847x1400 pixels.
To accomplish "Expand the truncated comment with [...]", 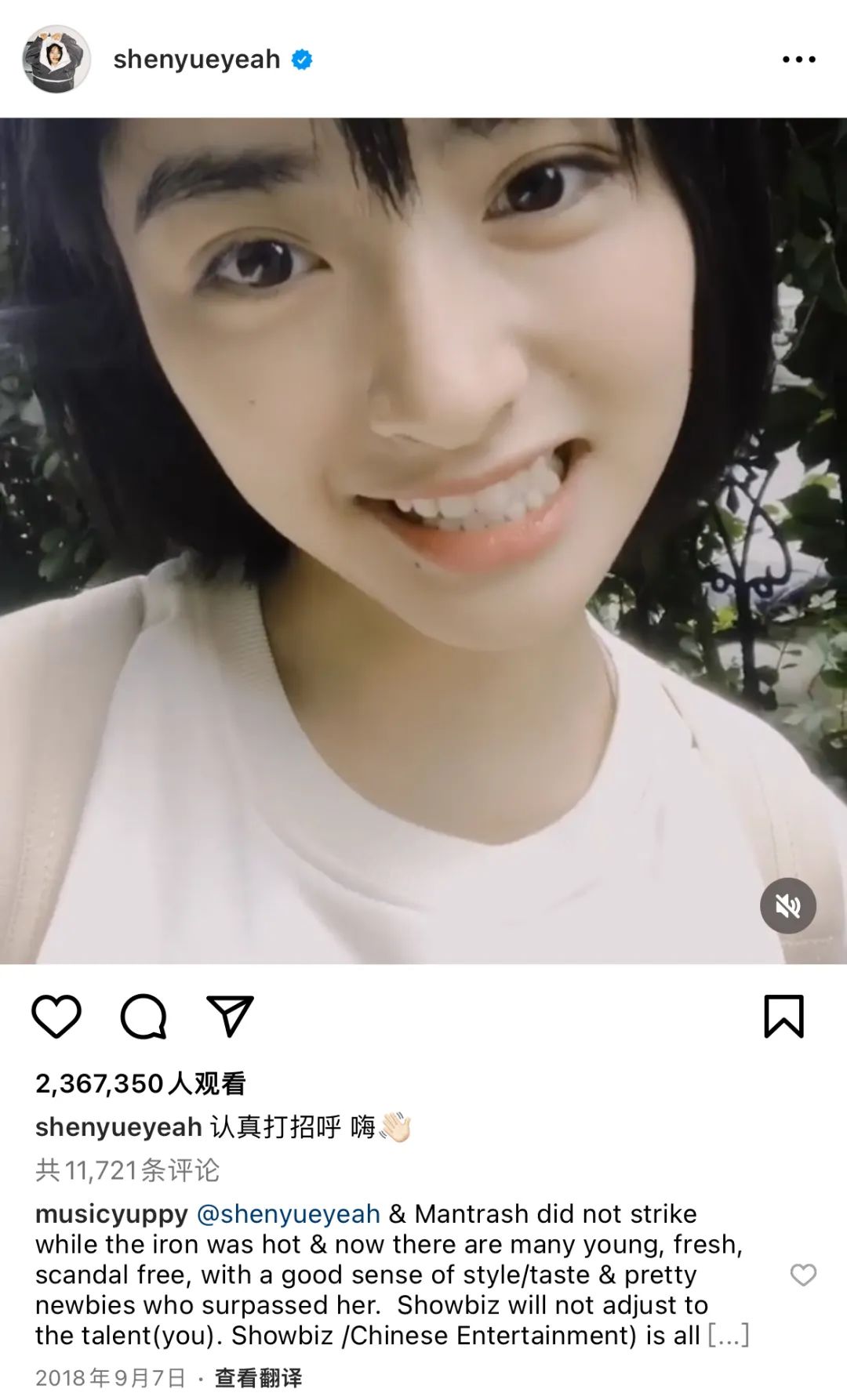I will [728, 1335].
